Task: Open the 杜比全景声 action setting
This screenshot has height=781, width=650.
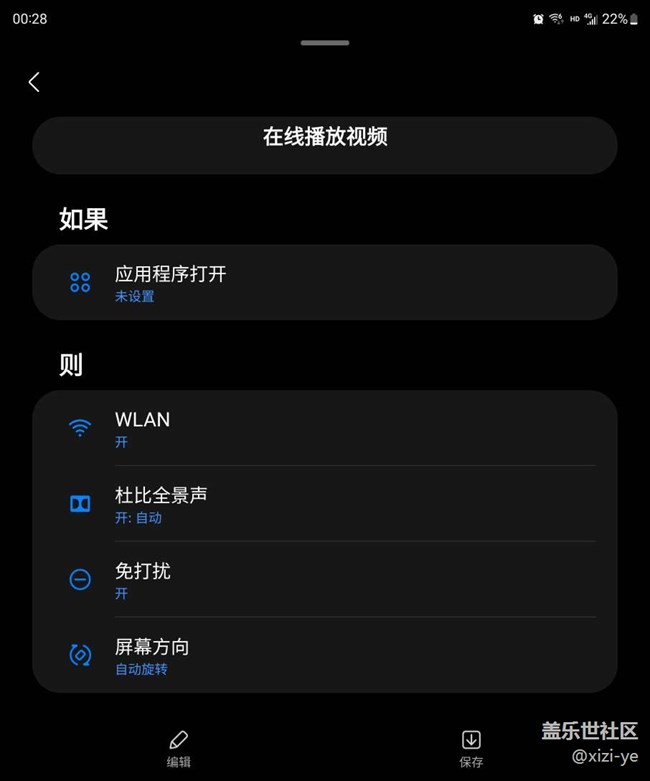Action: click(324, 504)
